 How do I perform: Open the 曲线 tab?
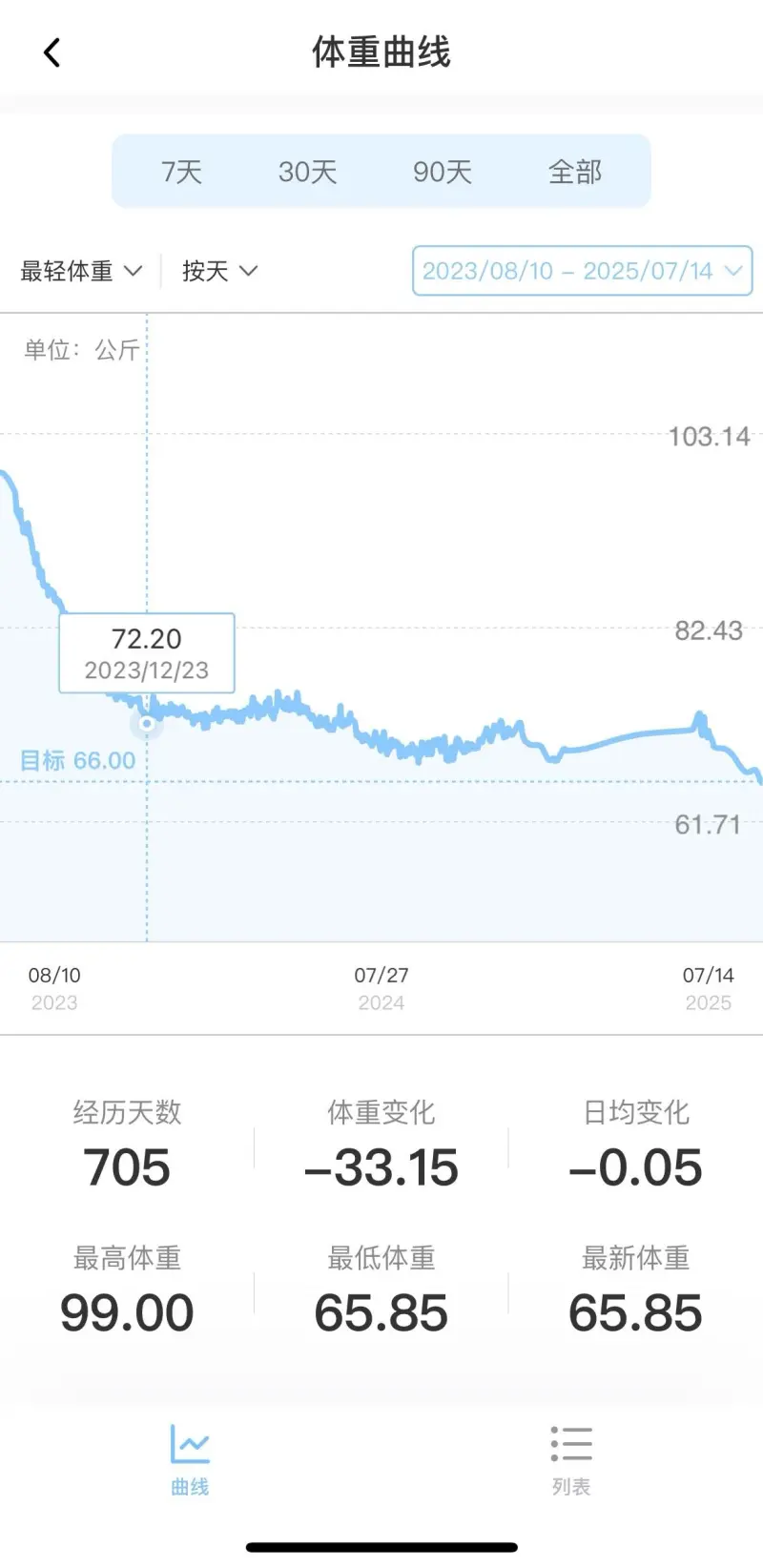(x=190, y=1459)
